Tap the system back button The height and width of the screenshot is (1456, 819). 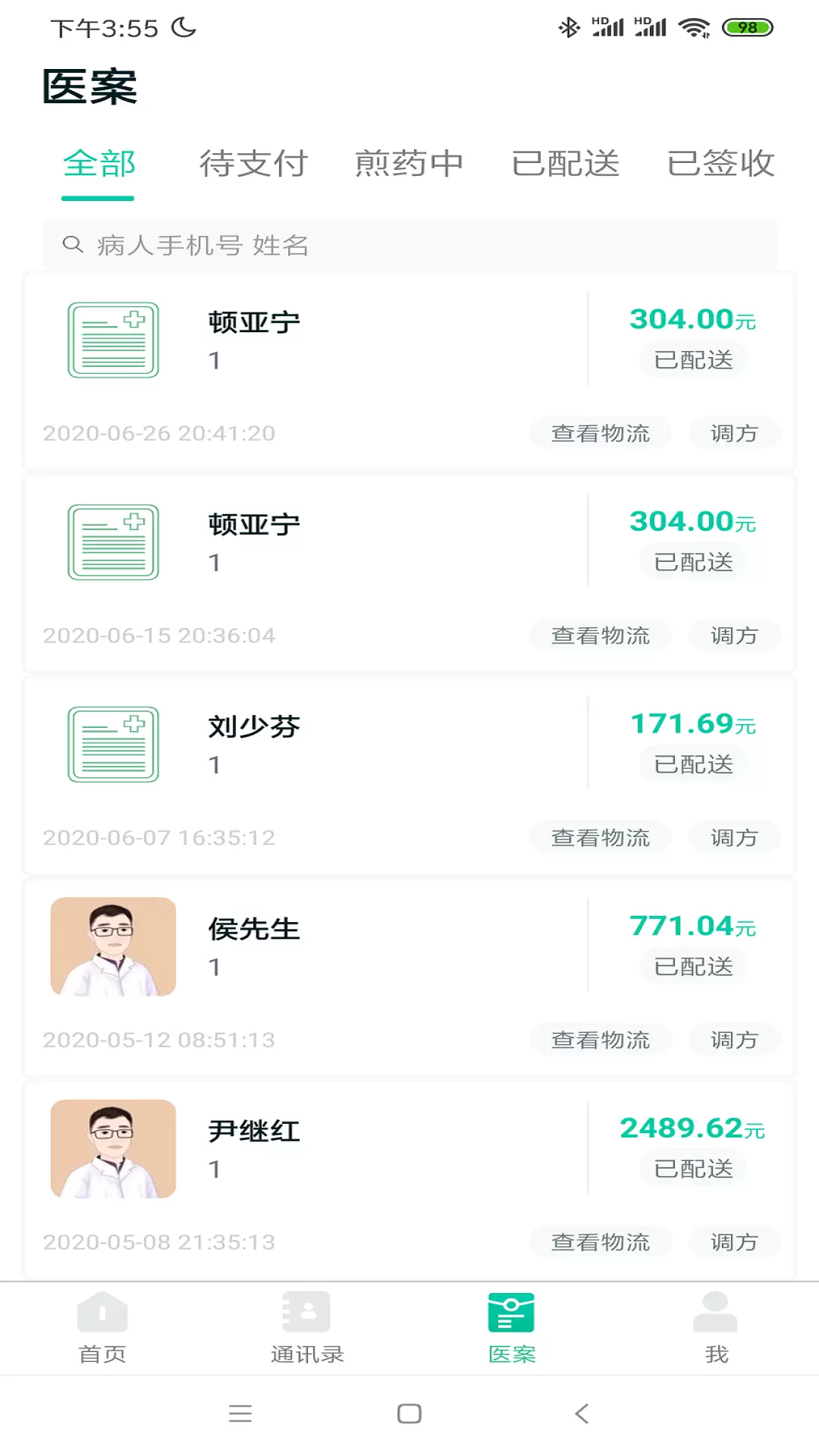(x=582, y=1414)
